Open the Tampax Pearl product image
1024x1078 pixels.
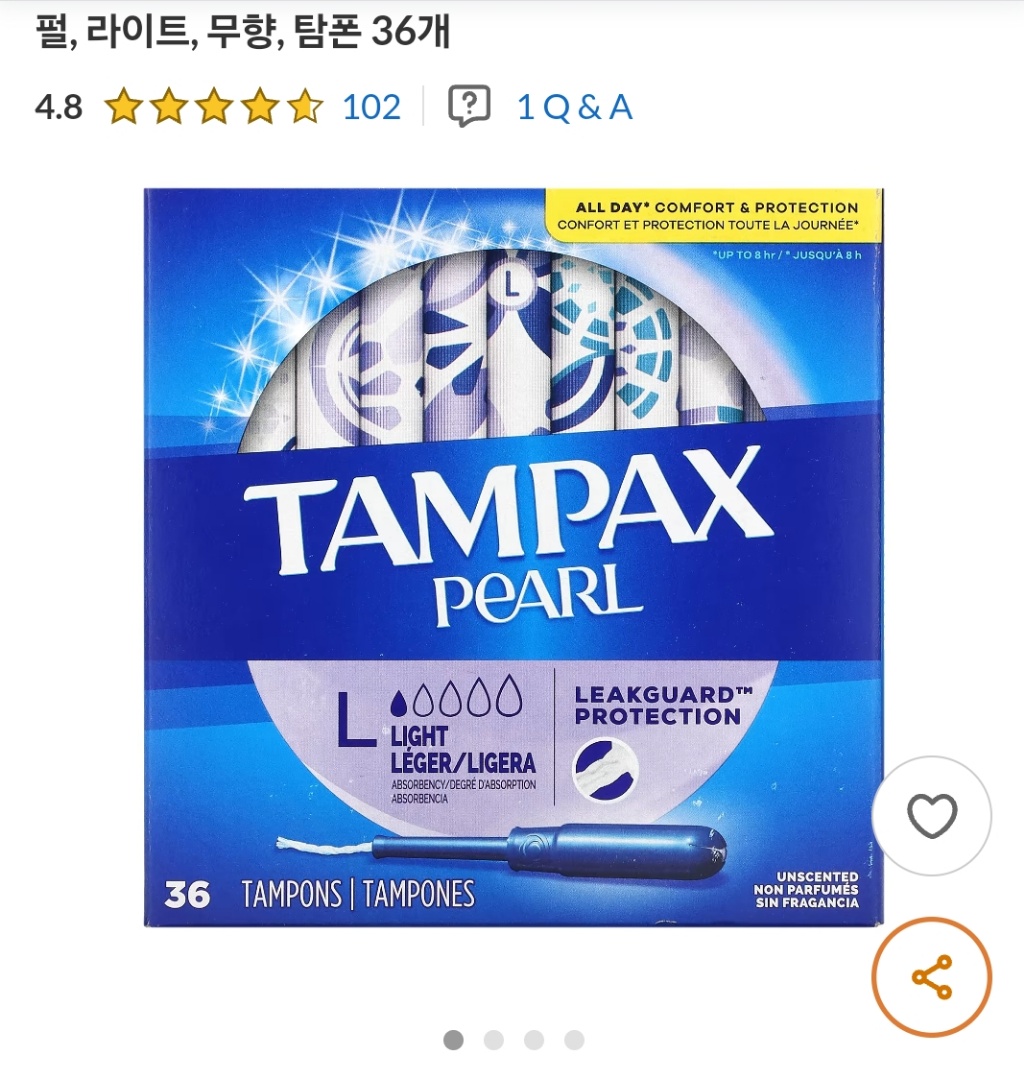coord(513,557)
